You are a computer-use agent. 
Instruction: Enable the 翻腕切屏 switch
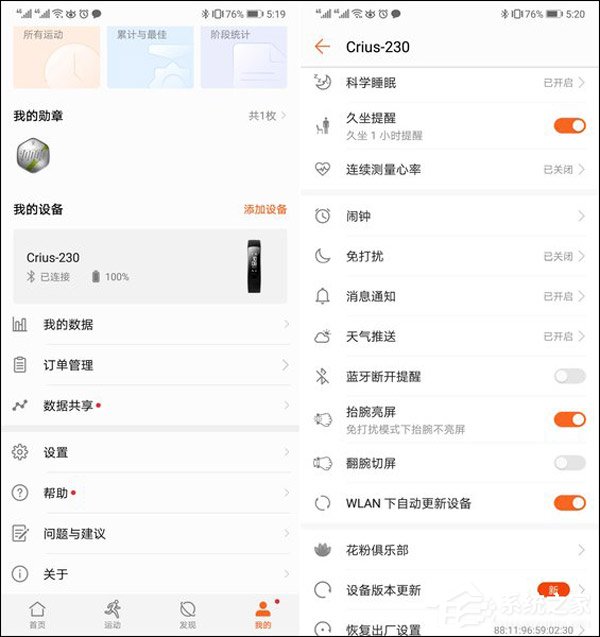pyautogui.click(x=569, y=463)
